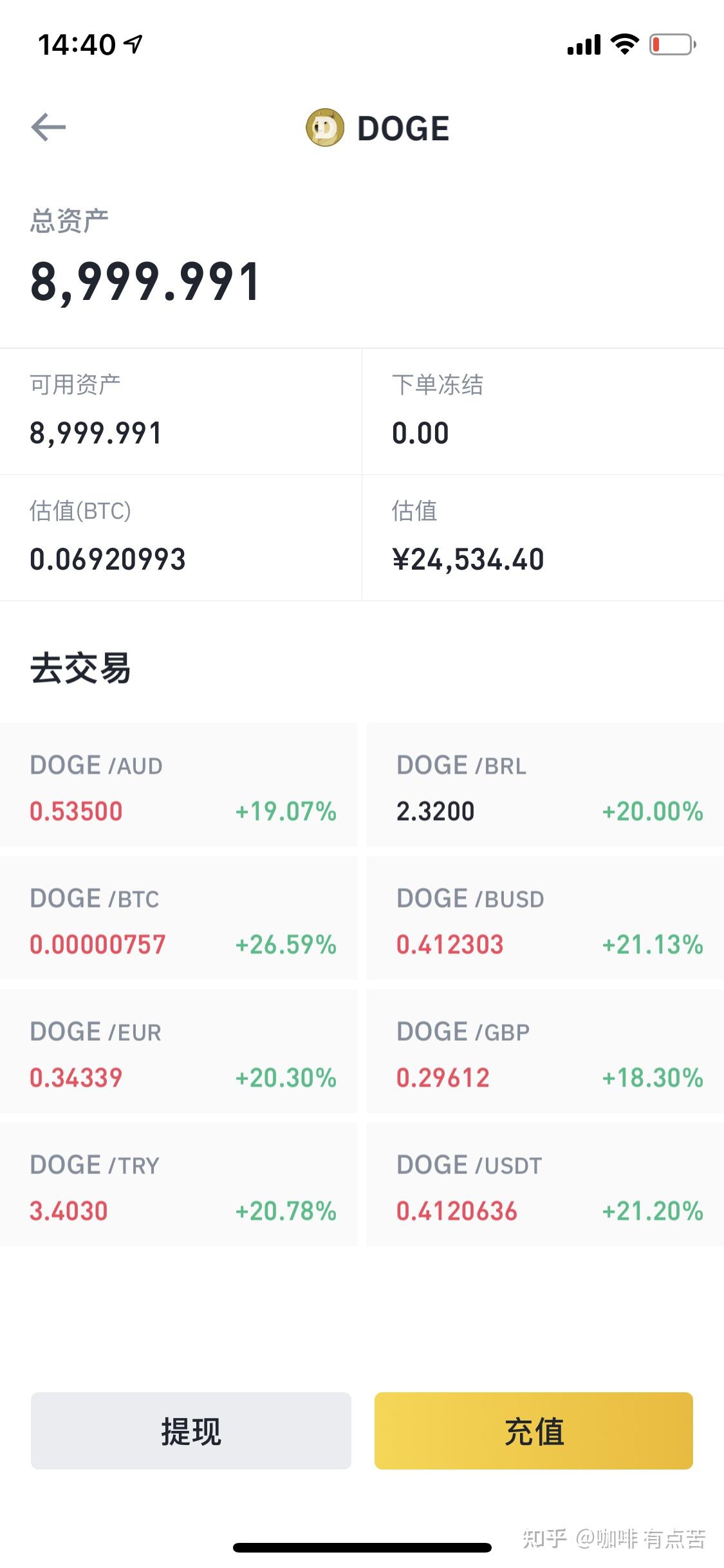Screen dimensions: 724x1568
Task: Tap the 充值 deposit button
Action: point(534,1431)
